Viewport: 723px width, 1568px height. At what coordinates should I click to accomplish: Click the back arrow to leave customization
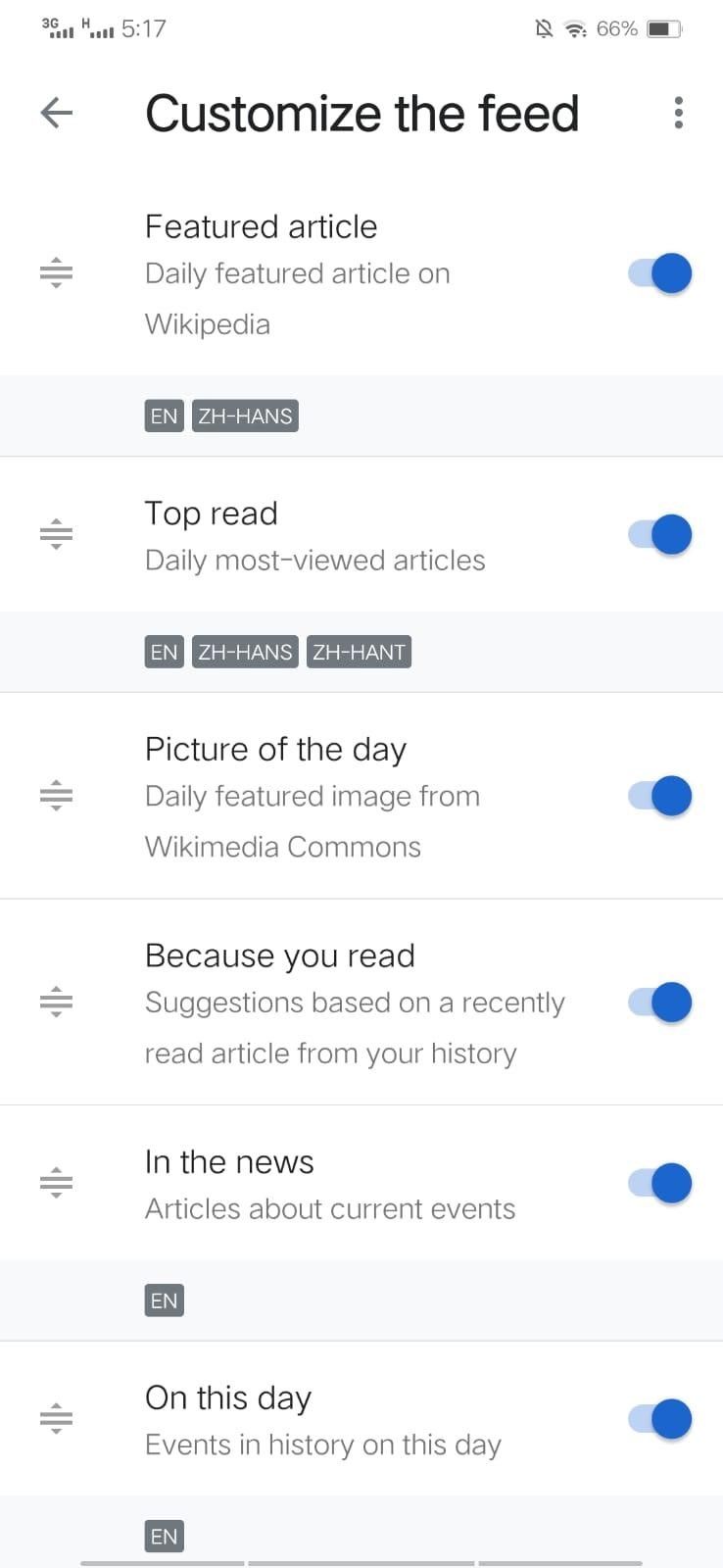pyautogui.click(x=56, y=113)
